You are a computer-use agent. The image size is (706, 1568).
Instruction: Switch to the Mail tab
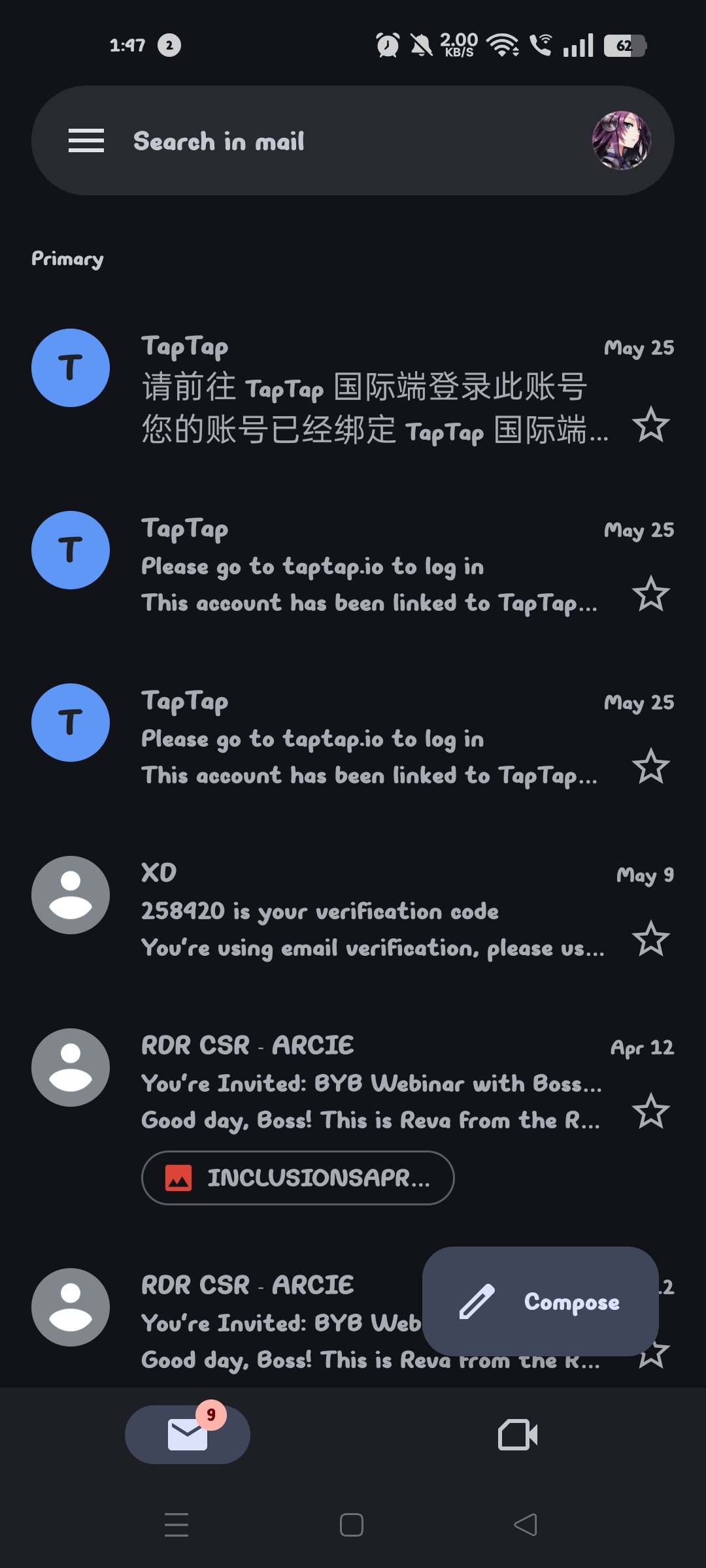[x=188, y=1435]
